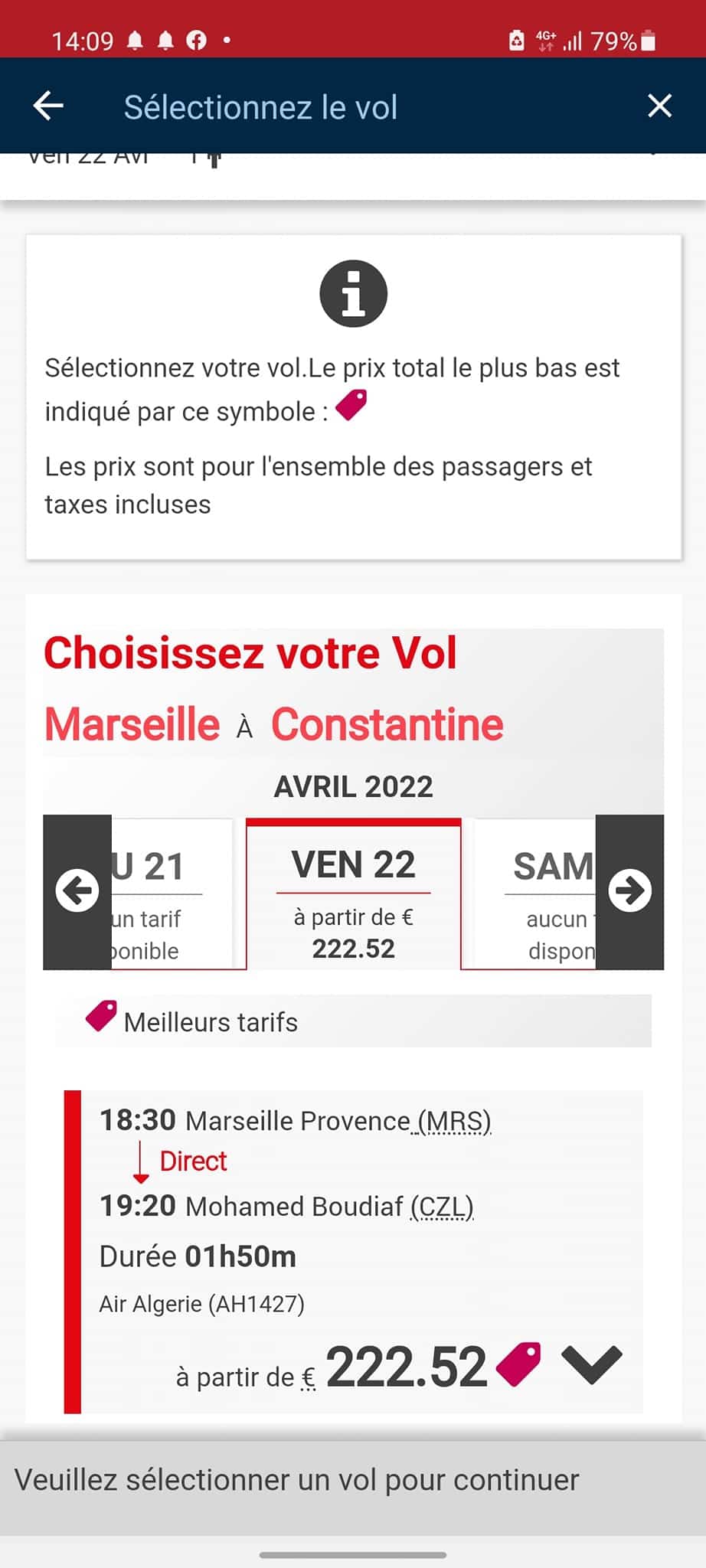Show later dates with right arrow

pyautogui.click(x=629, y=892)
